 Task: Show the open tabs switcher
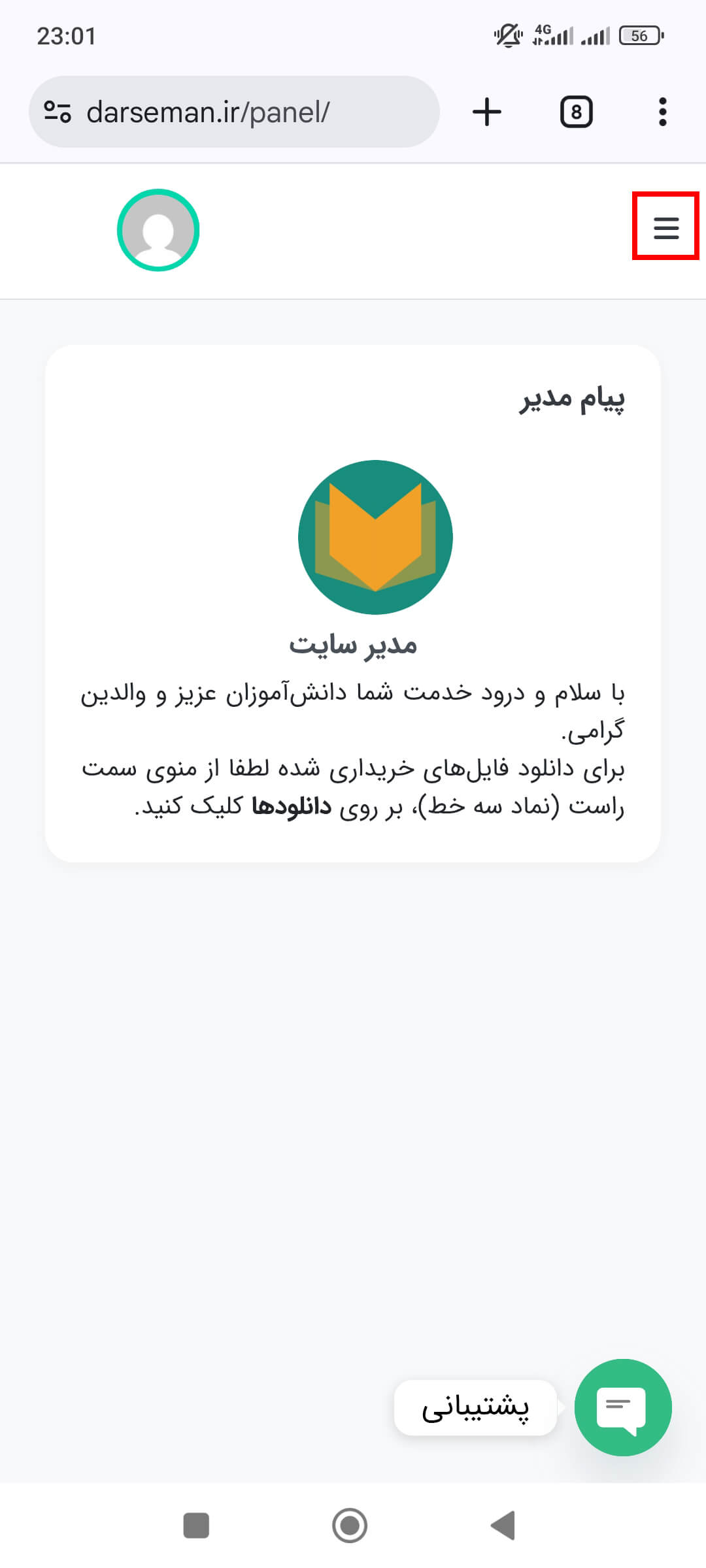tap(576, 112)
